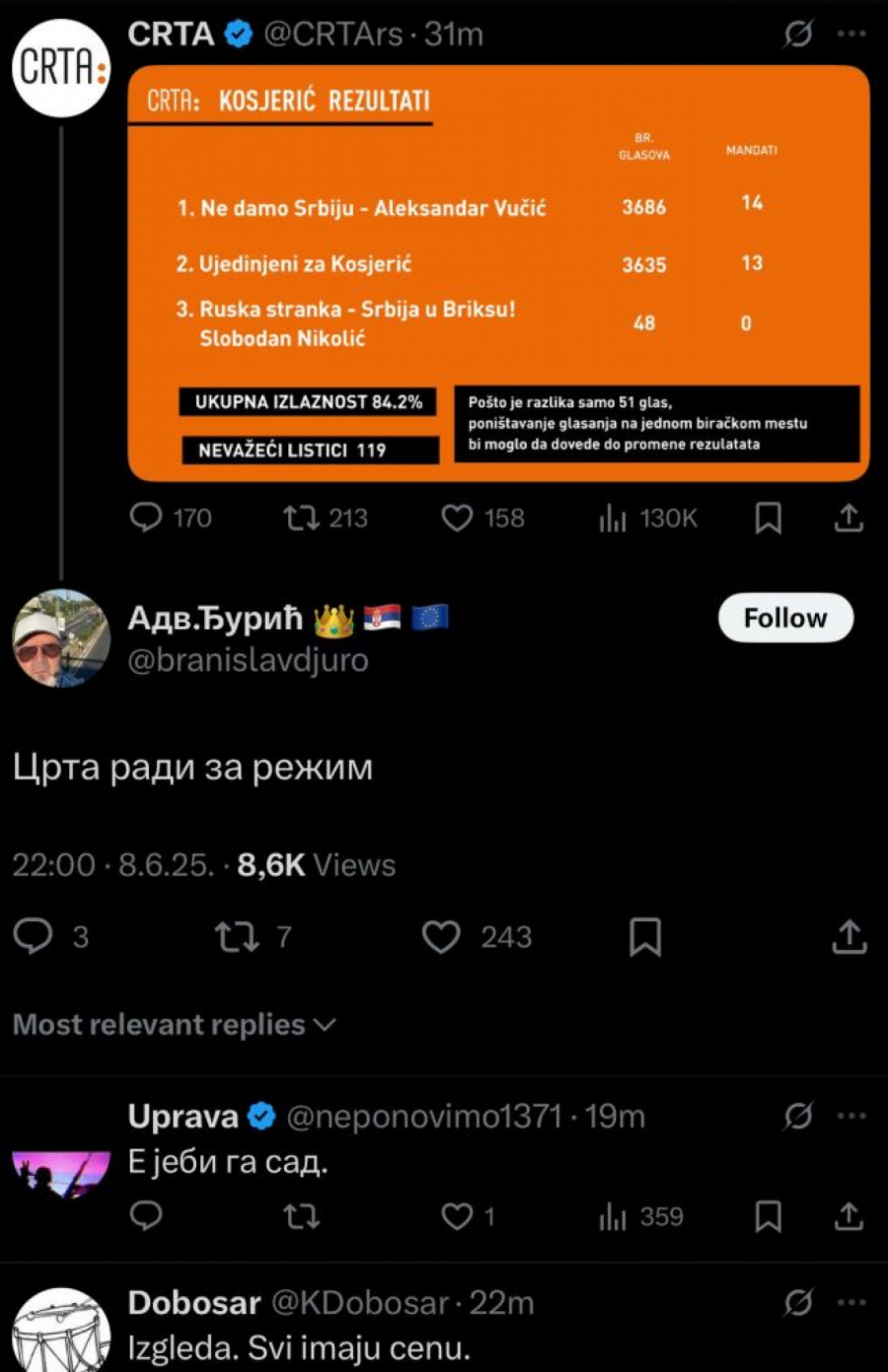888x1372 pixels.
Task: Repost CRTA's results post
Action: [x=298, y=518]
